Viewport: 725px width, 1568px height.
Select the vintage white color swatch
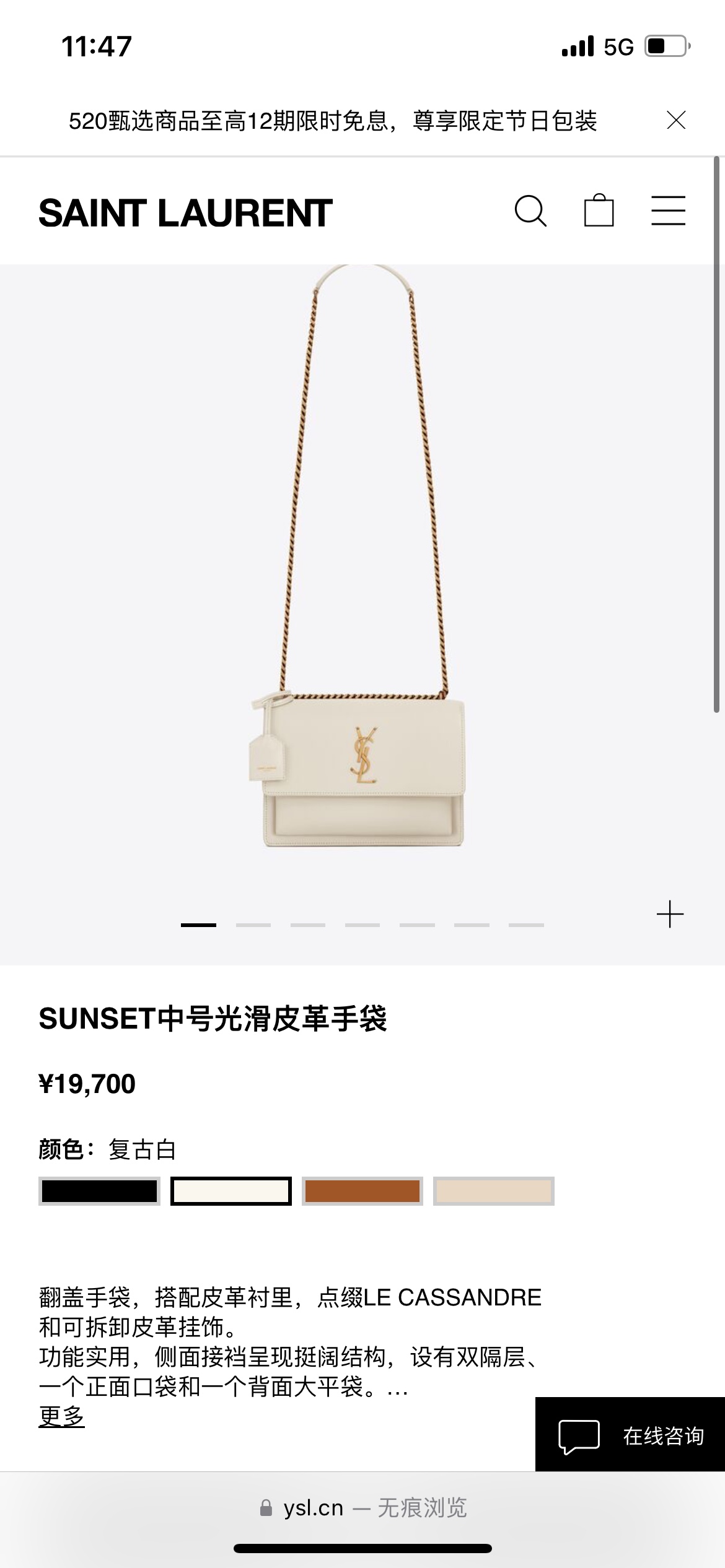click(231, 1191)
